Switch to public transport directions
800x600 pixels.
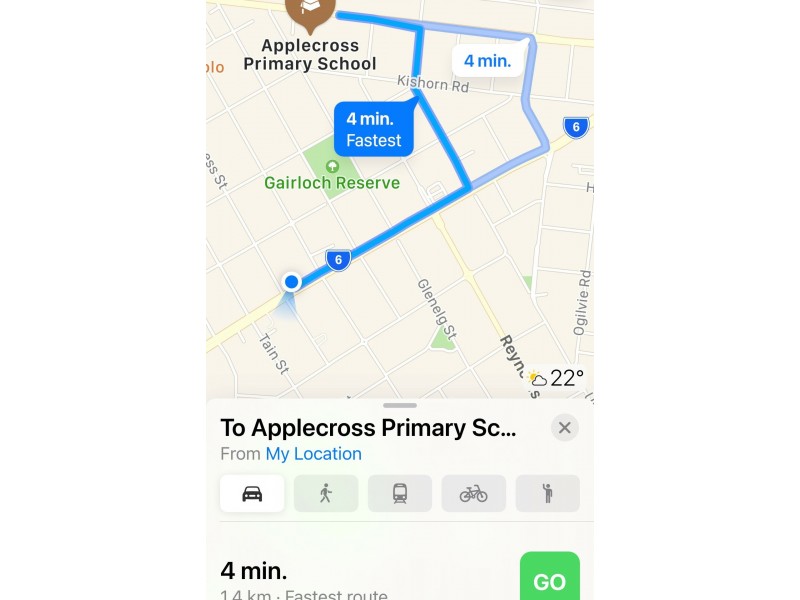pos(400,493)
